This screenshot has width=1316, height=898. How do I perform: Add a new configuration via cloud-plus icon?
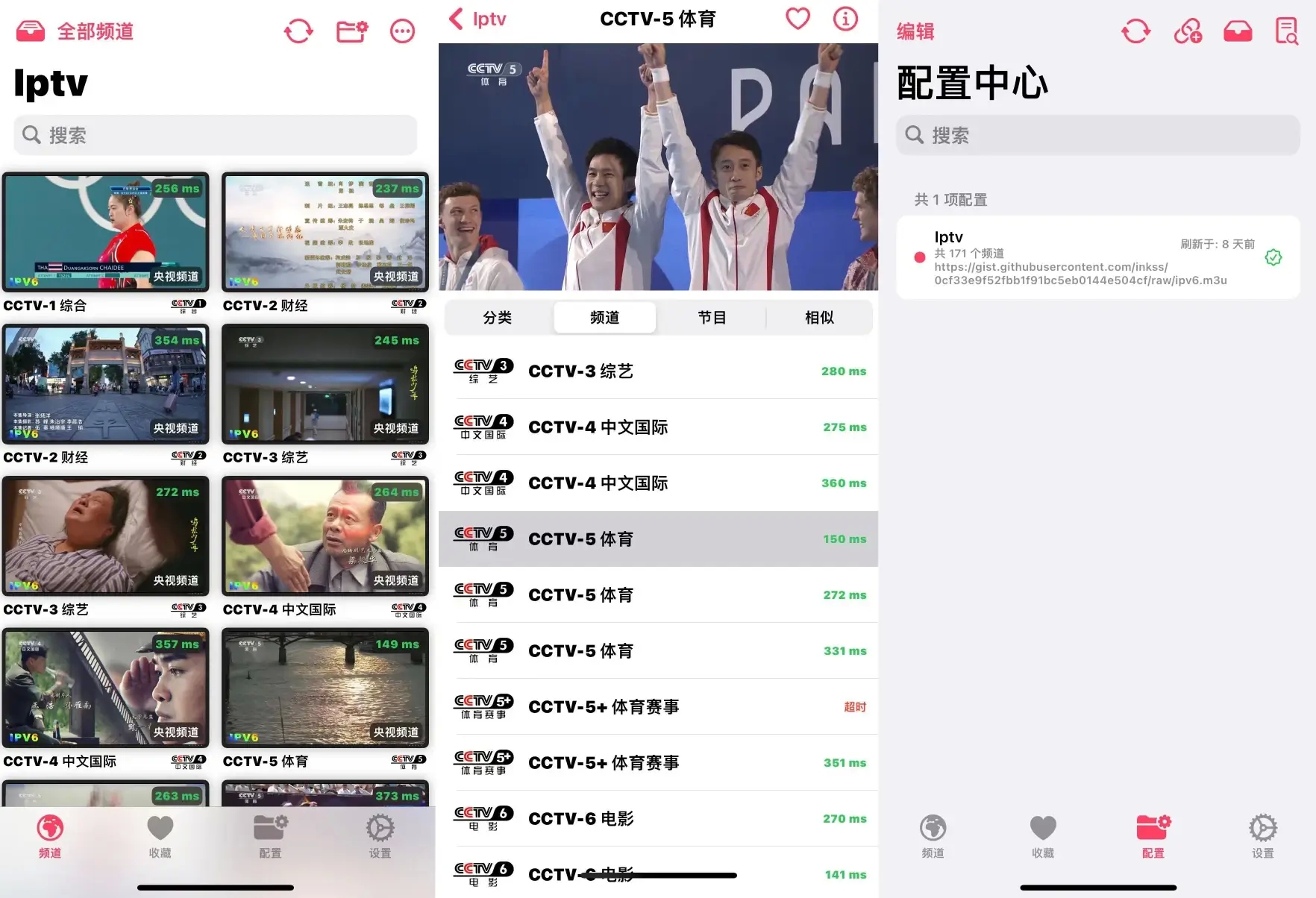pos(1188,31)
